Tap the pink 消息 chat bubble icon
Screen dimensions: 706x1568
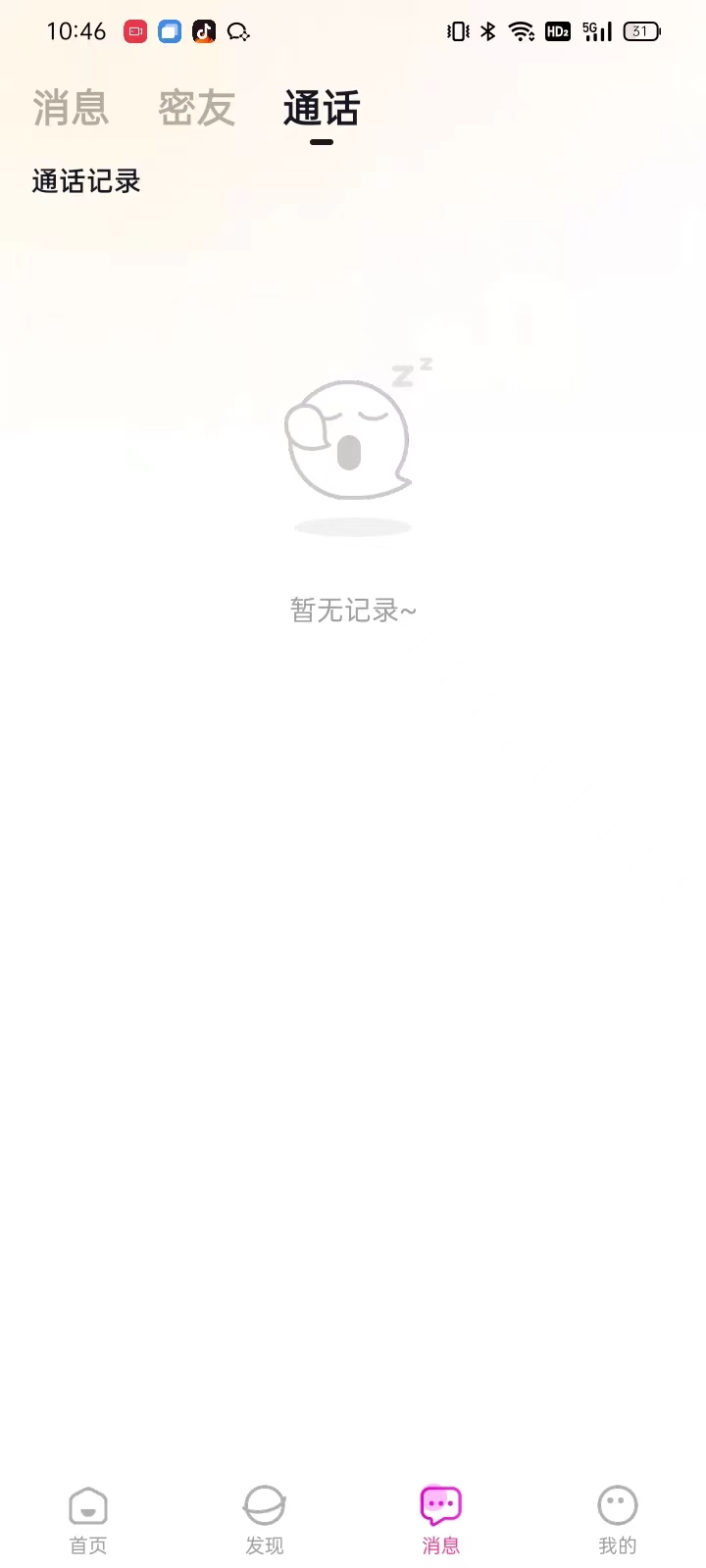coord(440,1502)
